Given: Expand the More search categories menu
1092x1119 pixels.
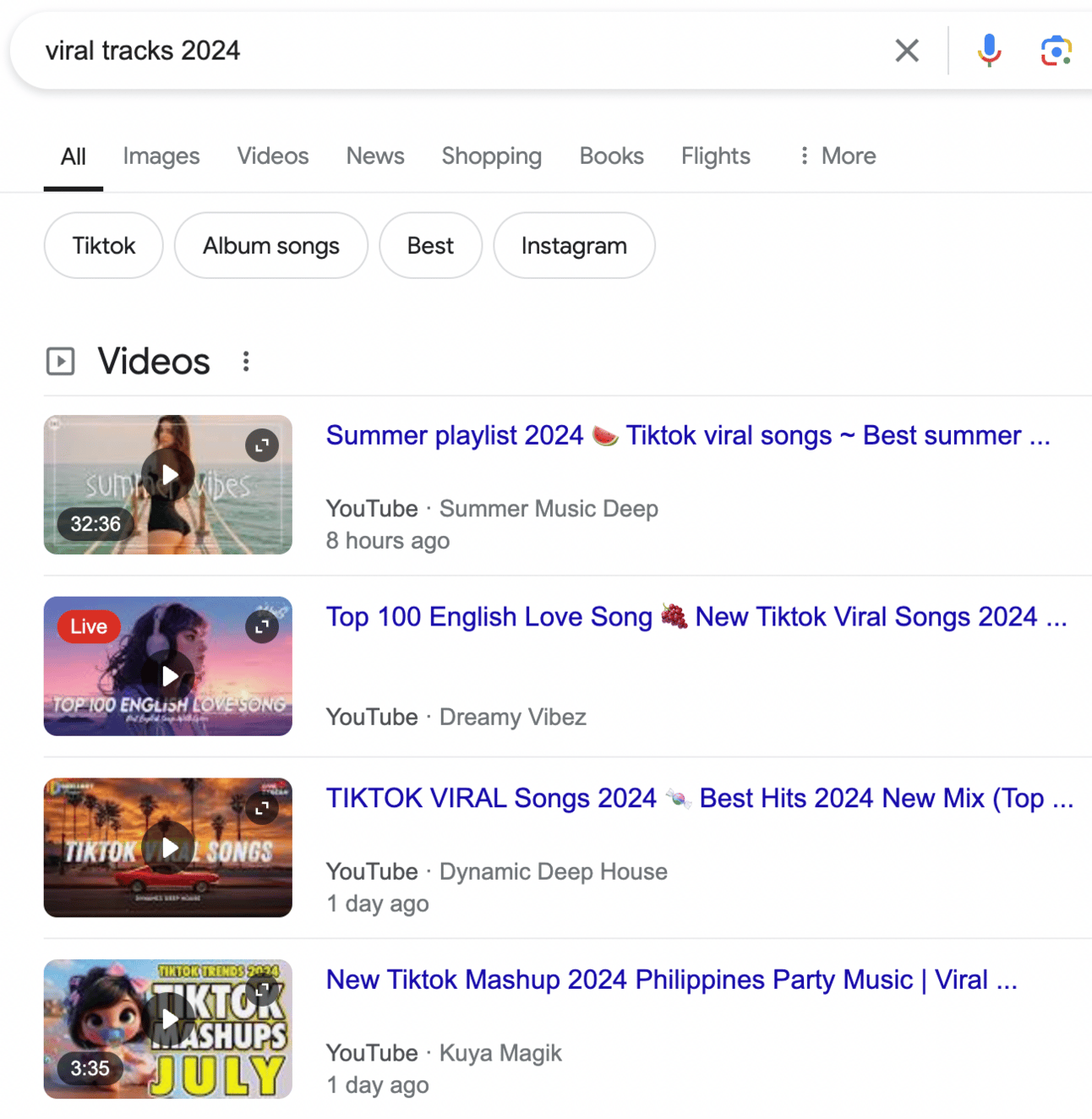Looking at the screenshot, I should tap(837, 156).
